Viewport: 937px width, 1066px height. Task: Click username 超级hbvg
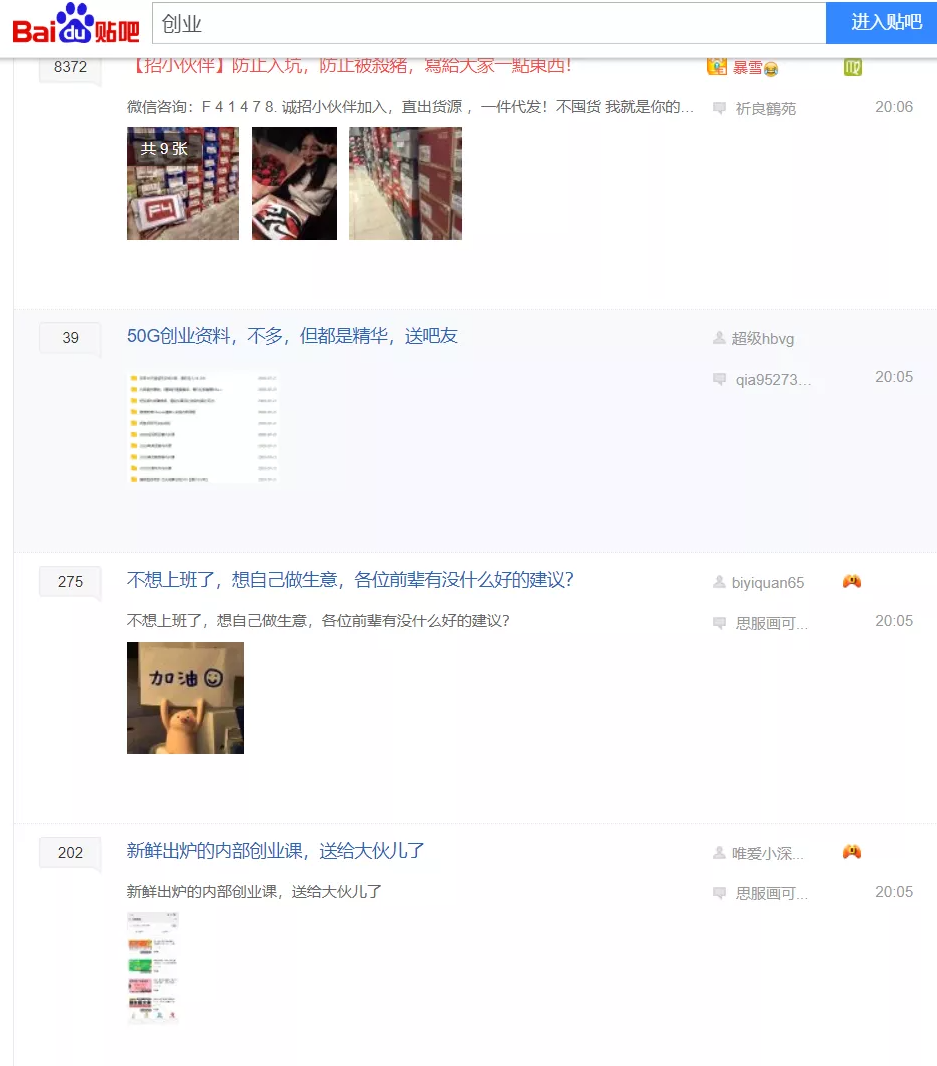point(761,338)
